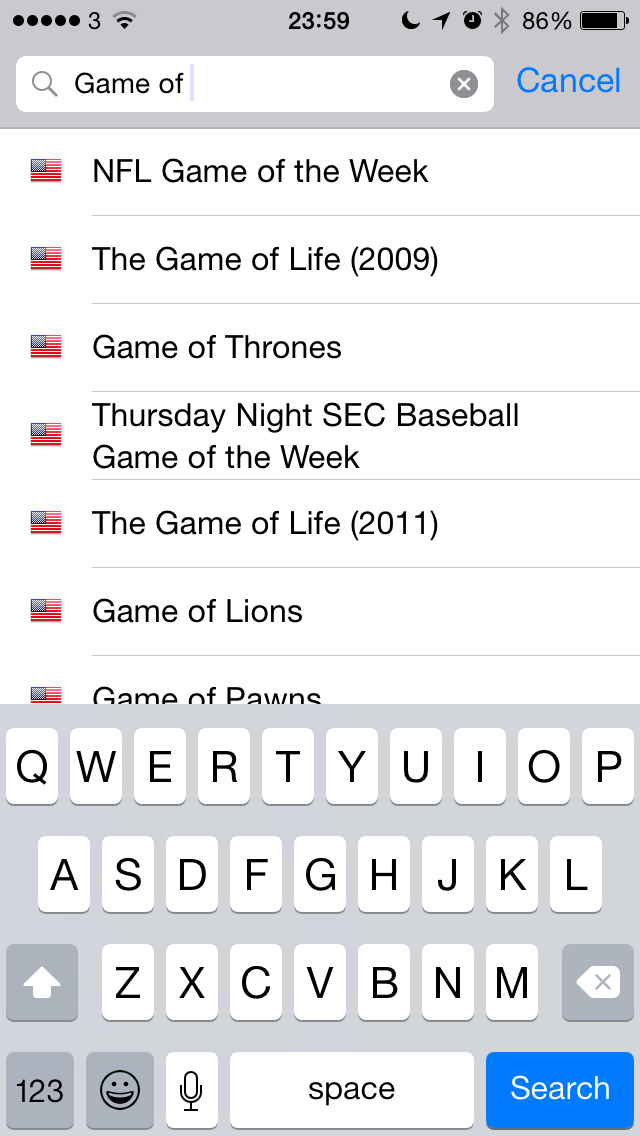Select The Game of Life (2011)
This screenshot has height=1136, width=640.
tap(265, 524)
